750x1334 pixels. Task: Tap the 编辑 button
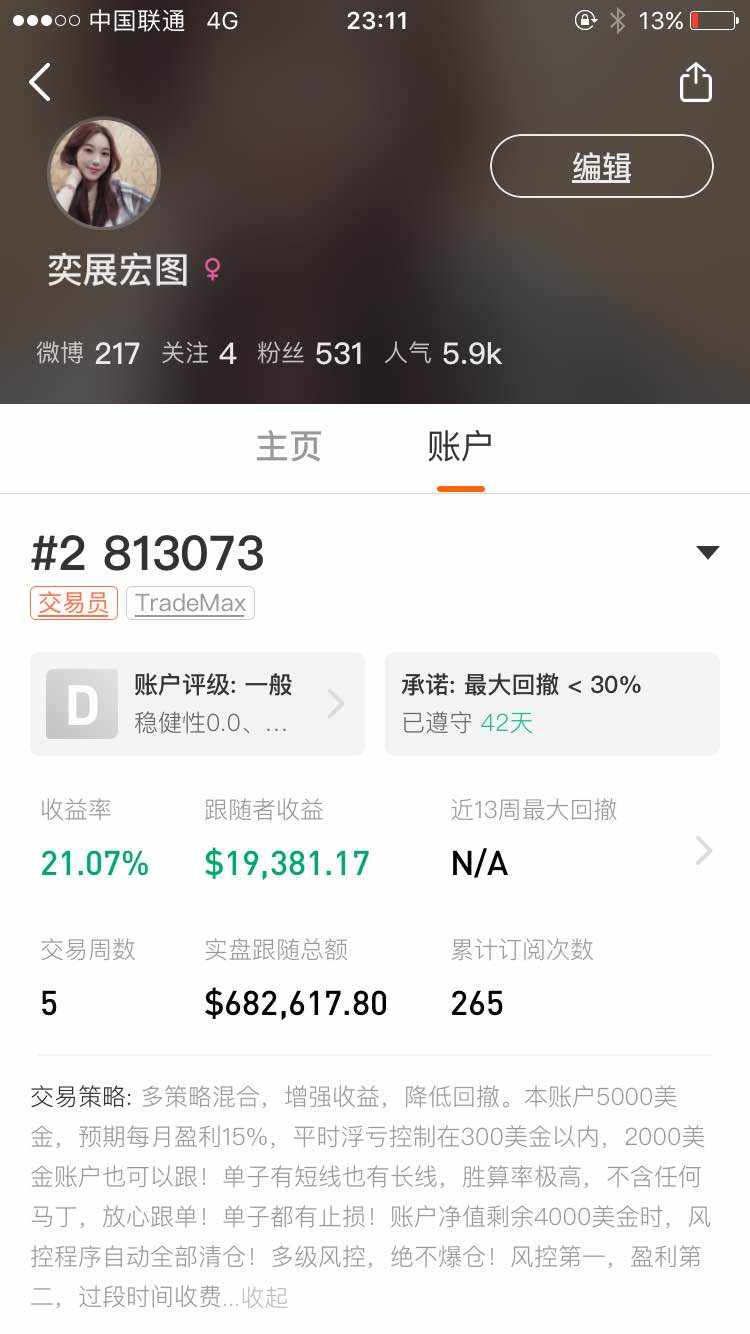[602, 167]
